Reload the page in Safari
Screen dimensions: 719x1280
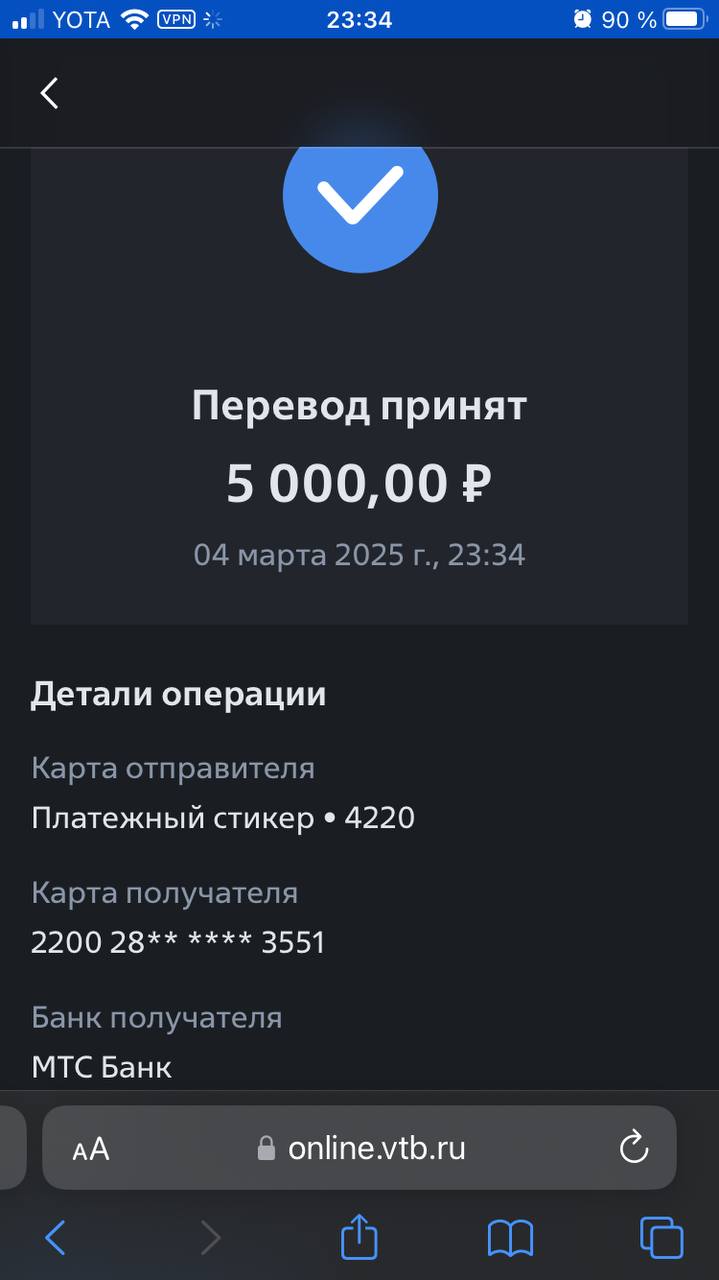tap(634, 1148)
